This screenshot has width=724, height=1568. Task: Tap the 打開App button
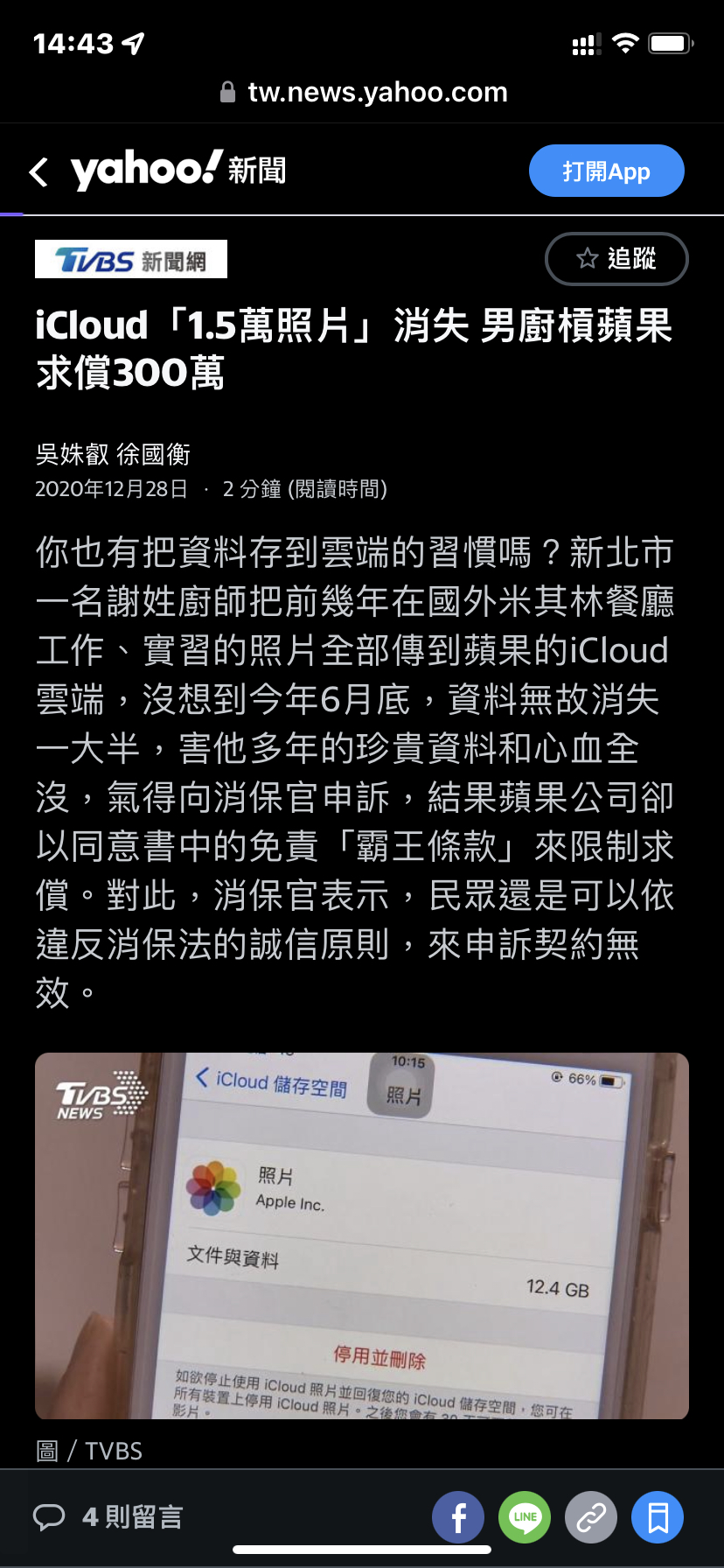pyautogui.click(x=606, y=171)
